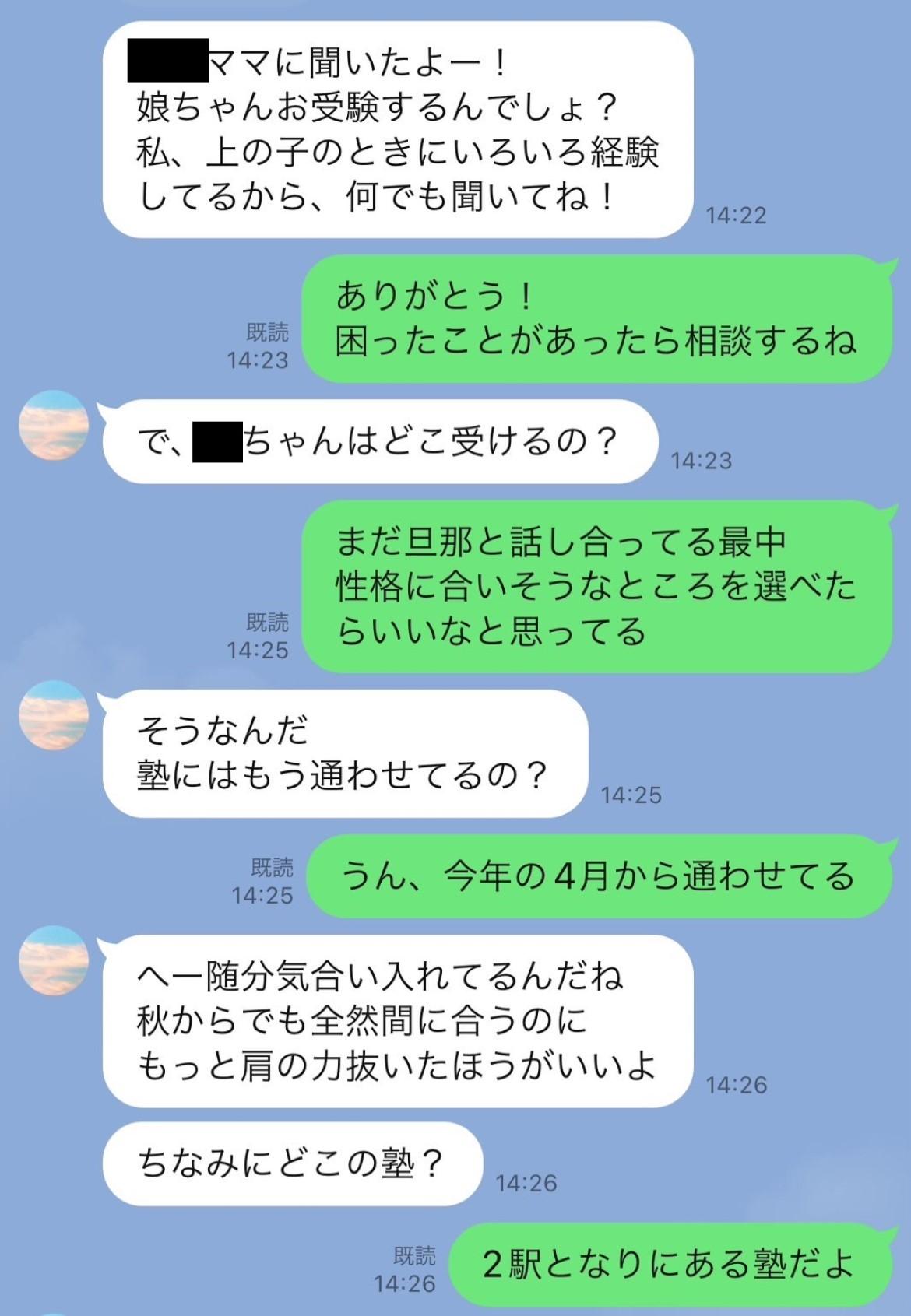911x1316 pixels.
Task: Open sender's avatar beside そうなんだ message
Action: click(54, 715)
